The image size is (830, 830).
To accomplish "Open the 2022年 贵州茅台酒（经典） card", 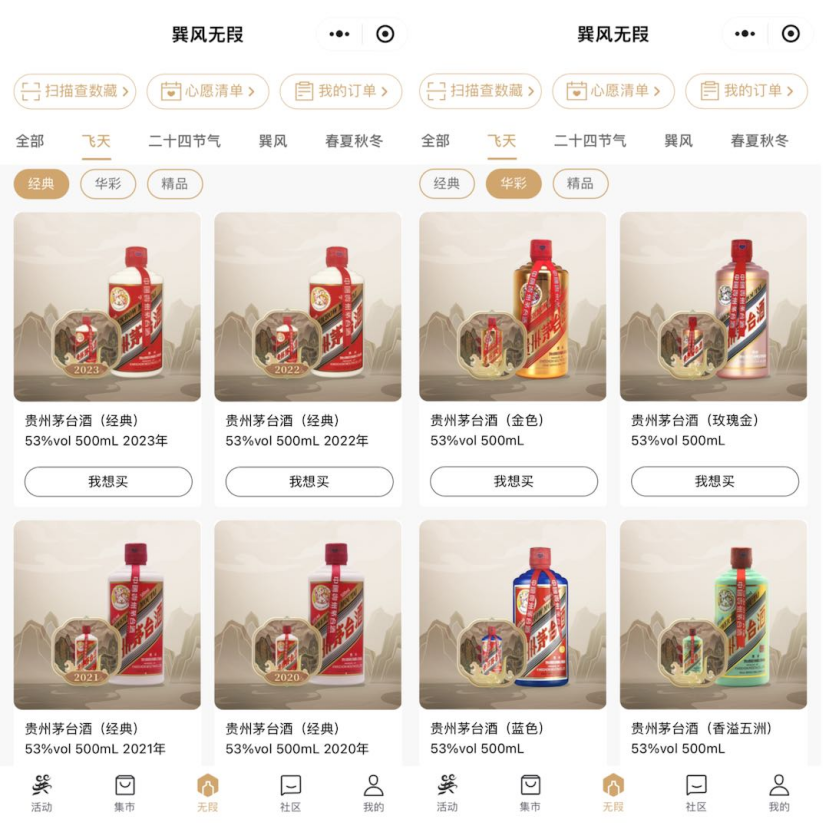I will [x=308, y=307].
